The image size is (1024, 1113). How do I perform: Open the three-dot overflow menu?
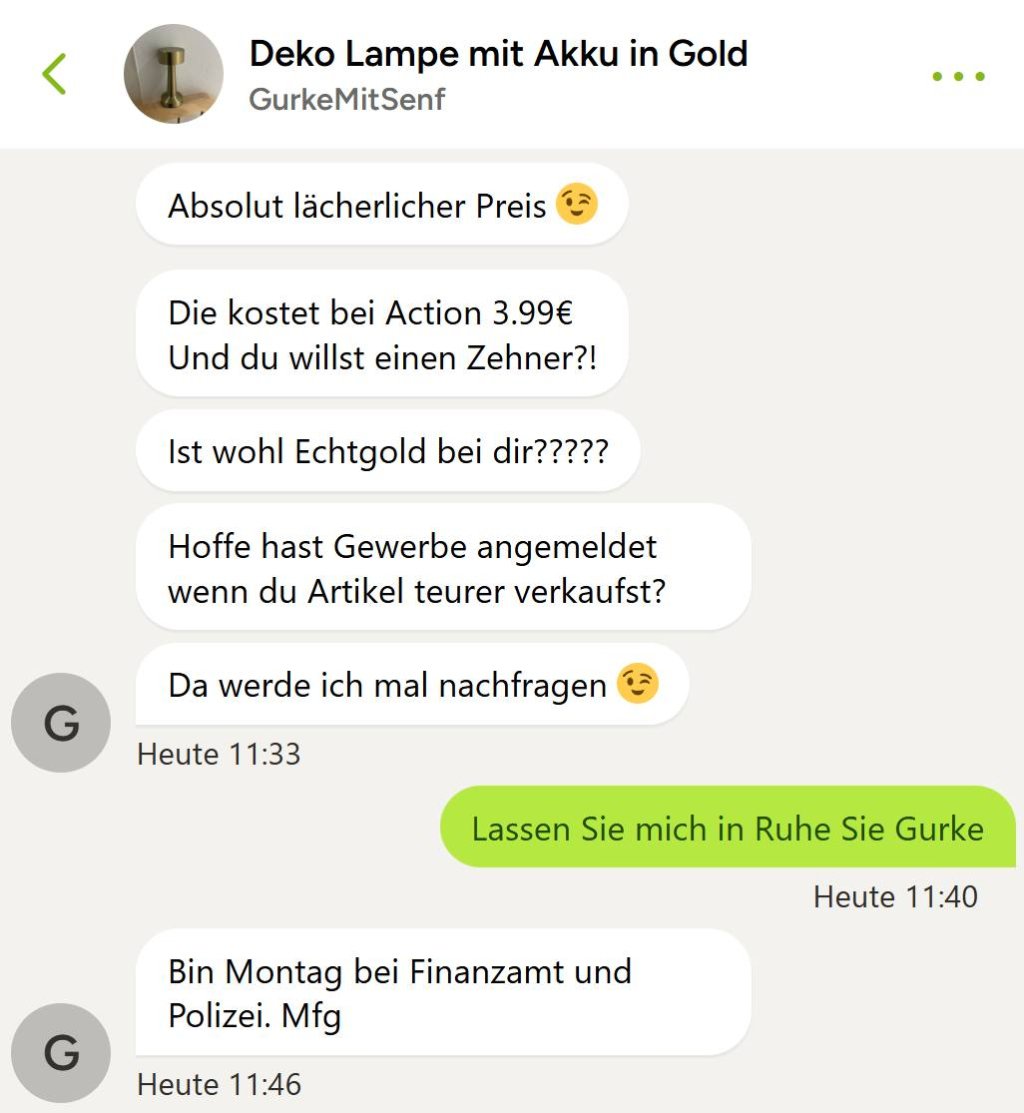click(958, 76)
